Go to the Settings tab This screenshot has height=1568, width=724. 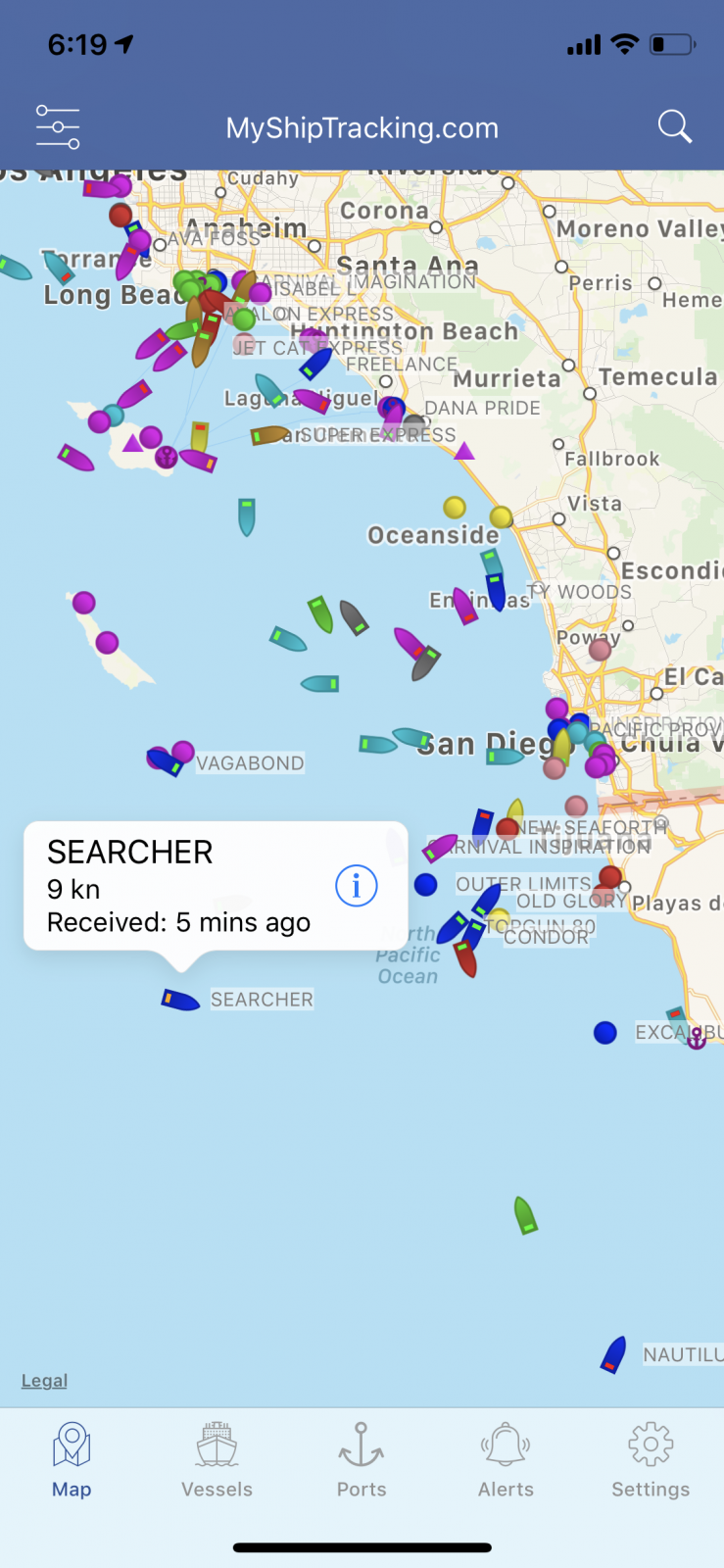tap(651, 1460)
